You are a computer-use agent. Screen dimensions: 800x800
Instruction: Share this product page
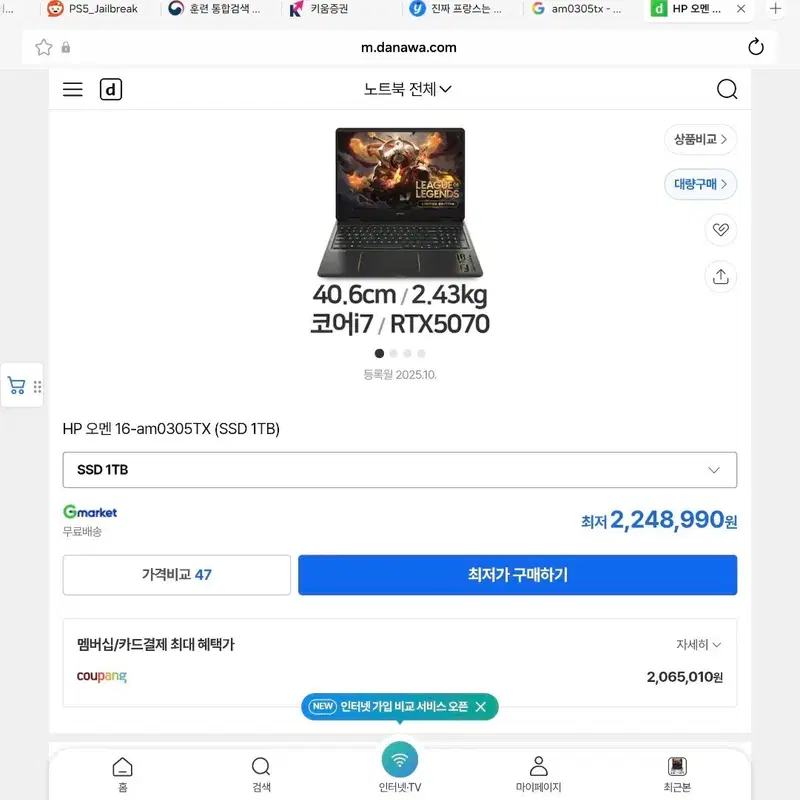tap(720, 277)
